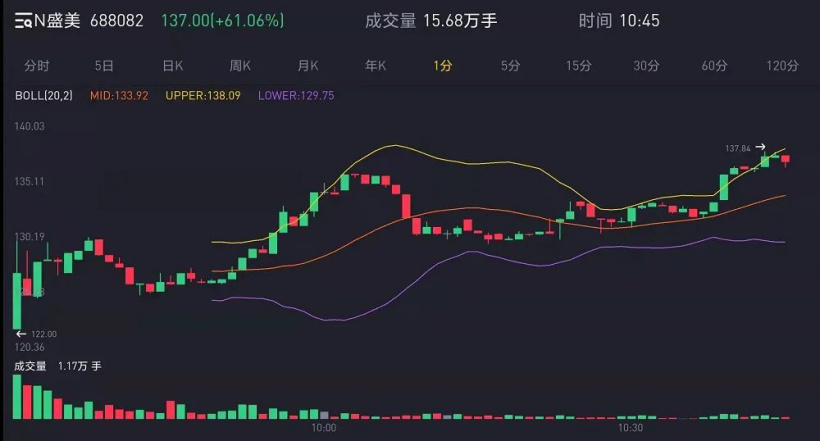Switch to the 5日 chart tab
Viewport: 820px width, 441px height.
click(104, 66)
